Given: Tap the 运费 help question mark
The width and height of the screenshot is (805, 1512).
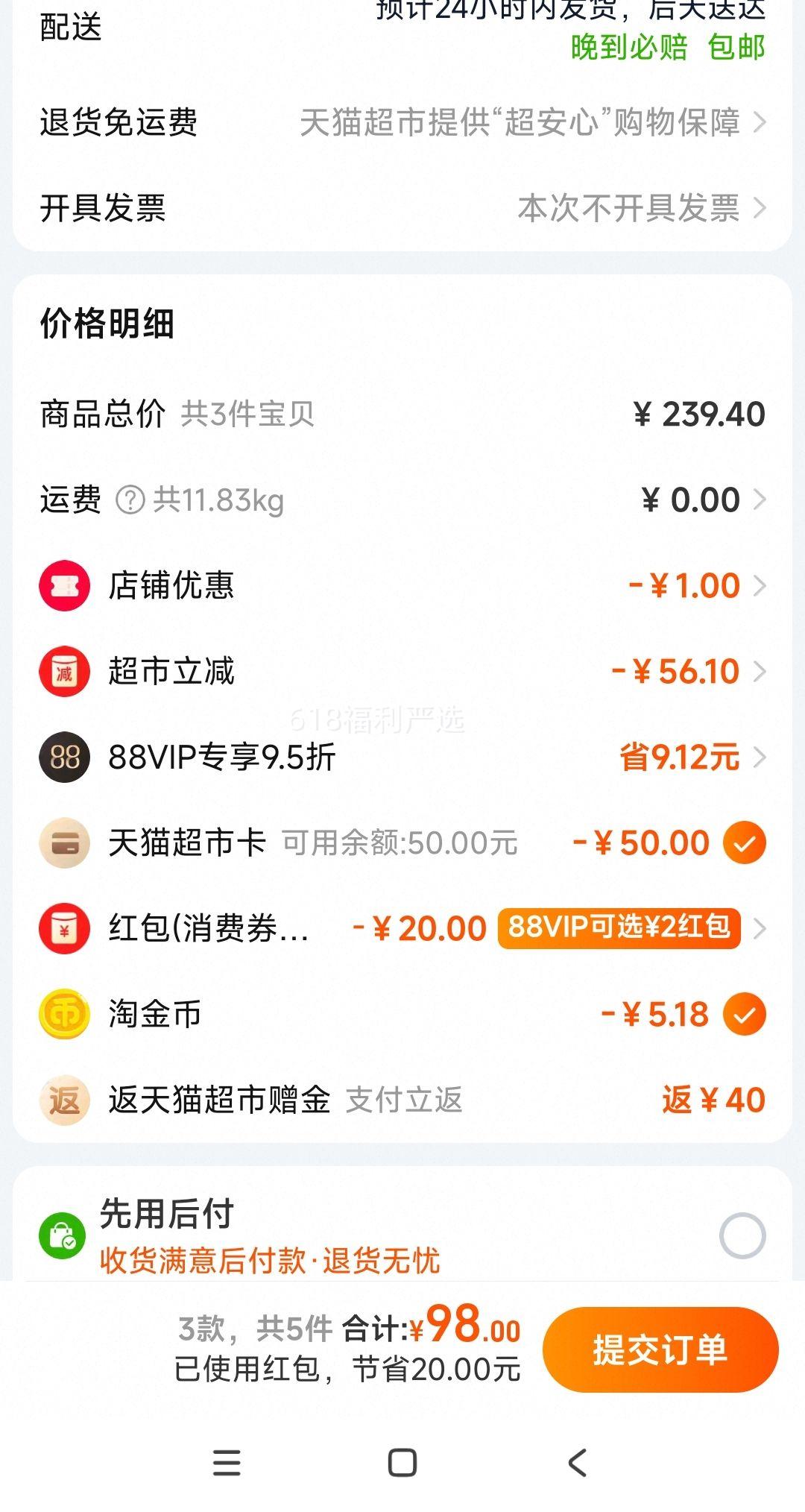Looking at the screenshot, I should click(x=130, y=500).
